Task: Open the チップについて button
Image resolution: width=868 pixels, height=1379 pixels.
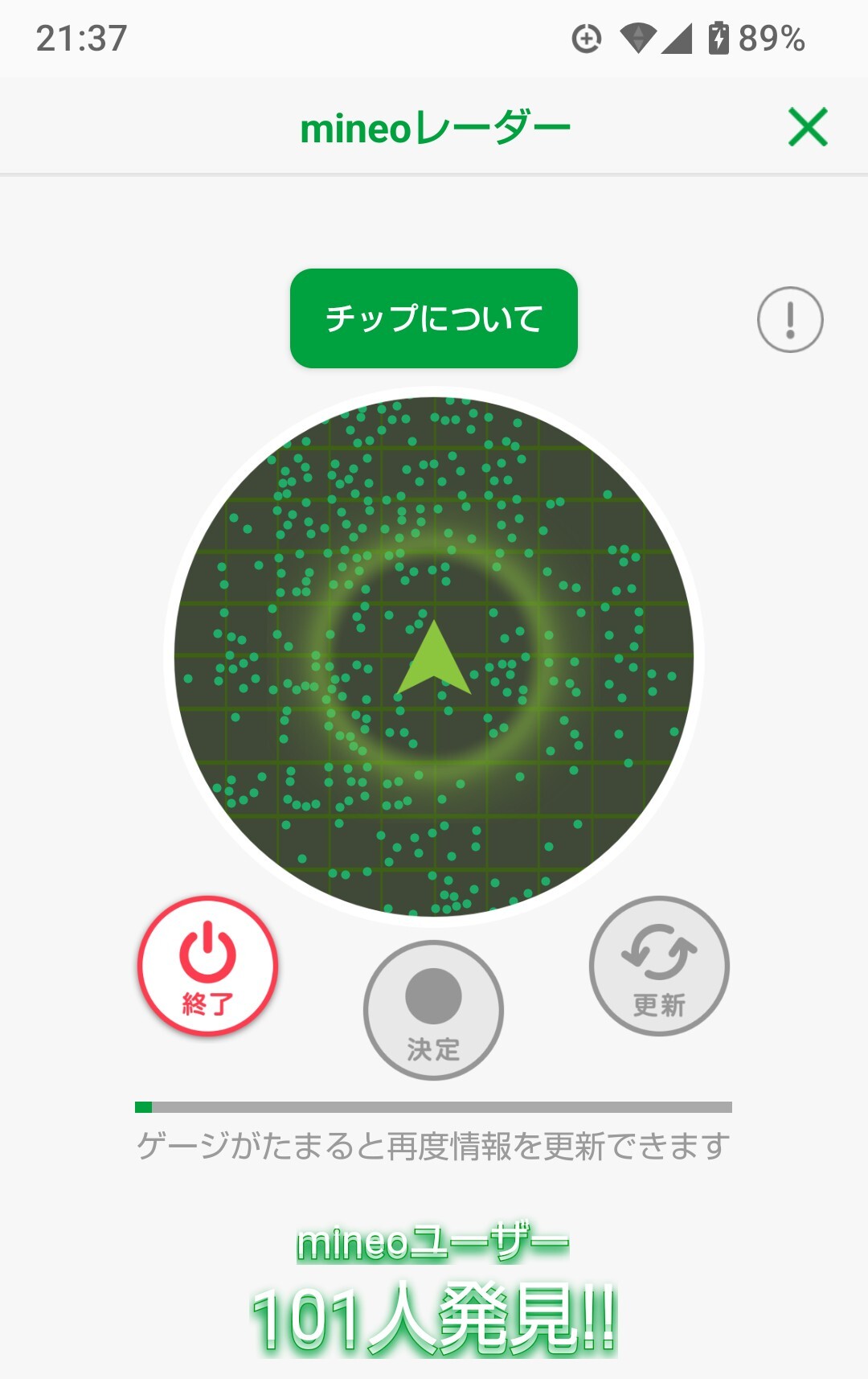Action: coord(433,318)
